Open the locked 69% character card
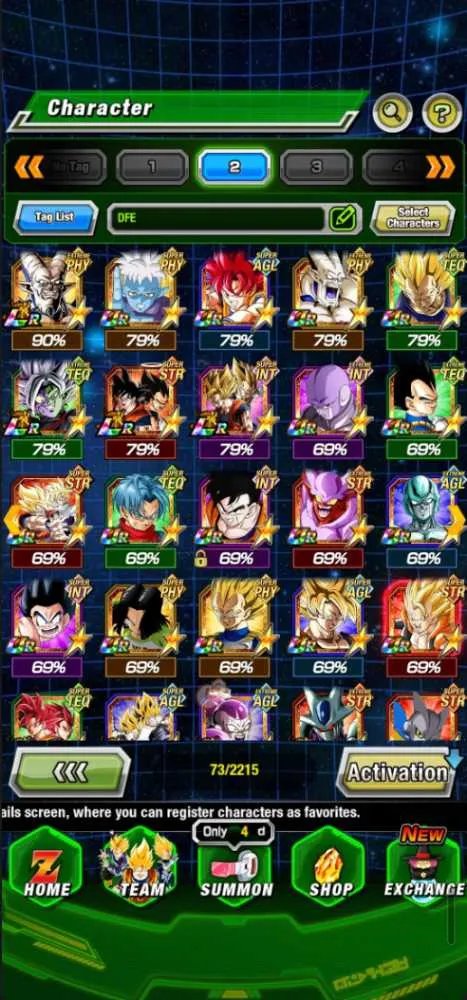This screenshot has height=1000, width=467. click(235, 518)
